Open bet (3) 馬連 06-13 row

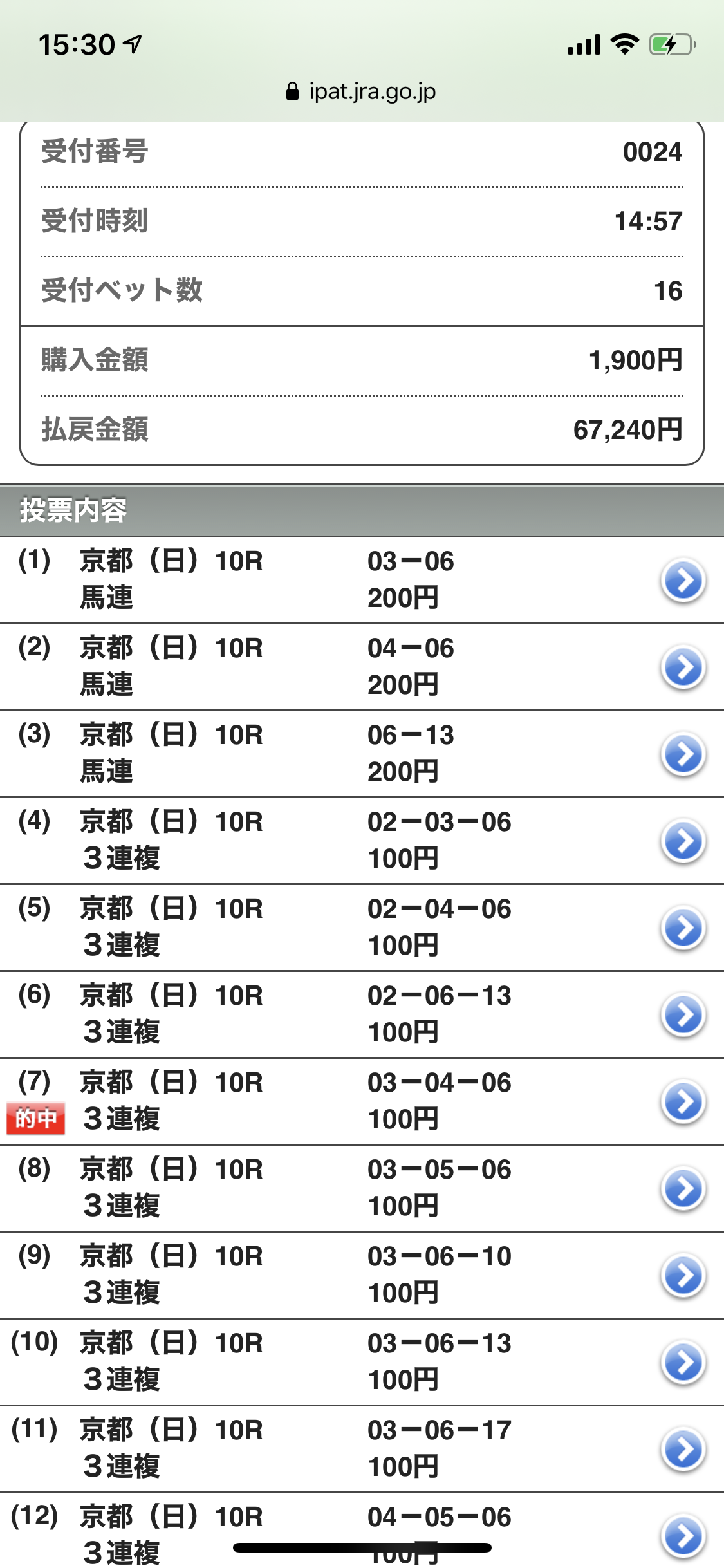click(x=683, y=754)
